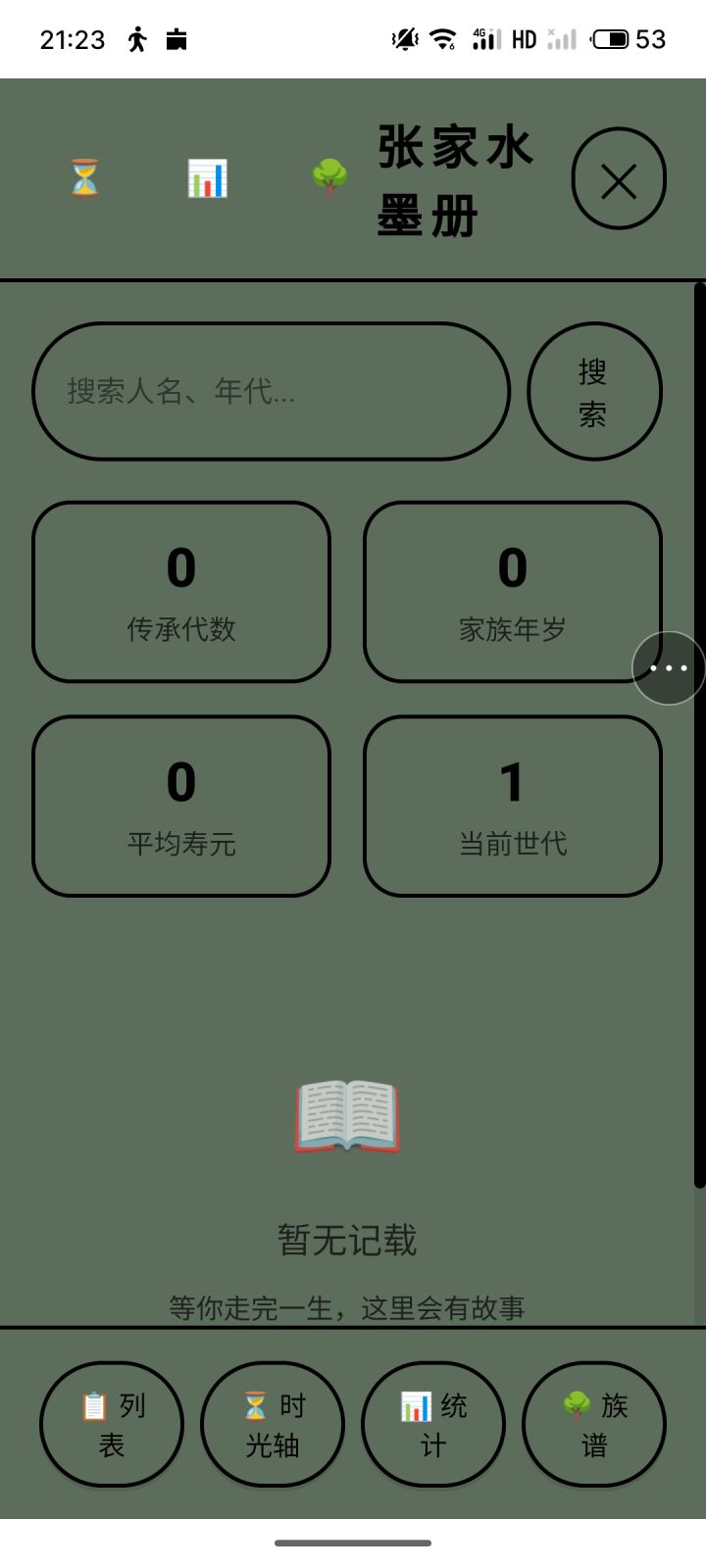Tap the 暂无记载 empty state text
Viewport: 706px width, 1568px height.
(347, 1240)
